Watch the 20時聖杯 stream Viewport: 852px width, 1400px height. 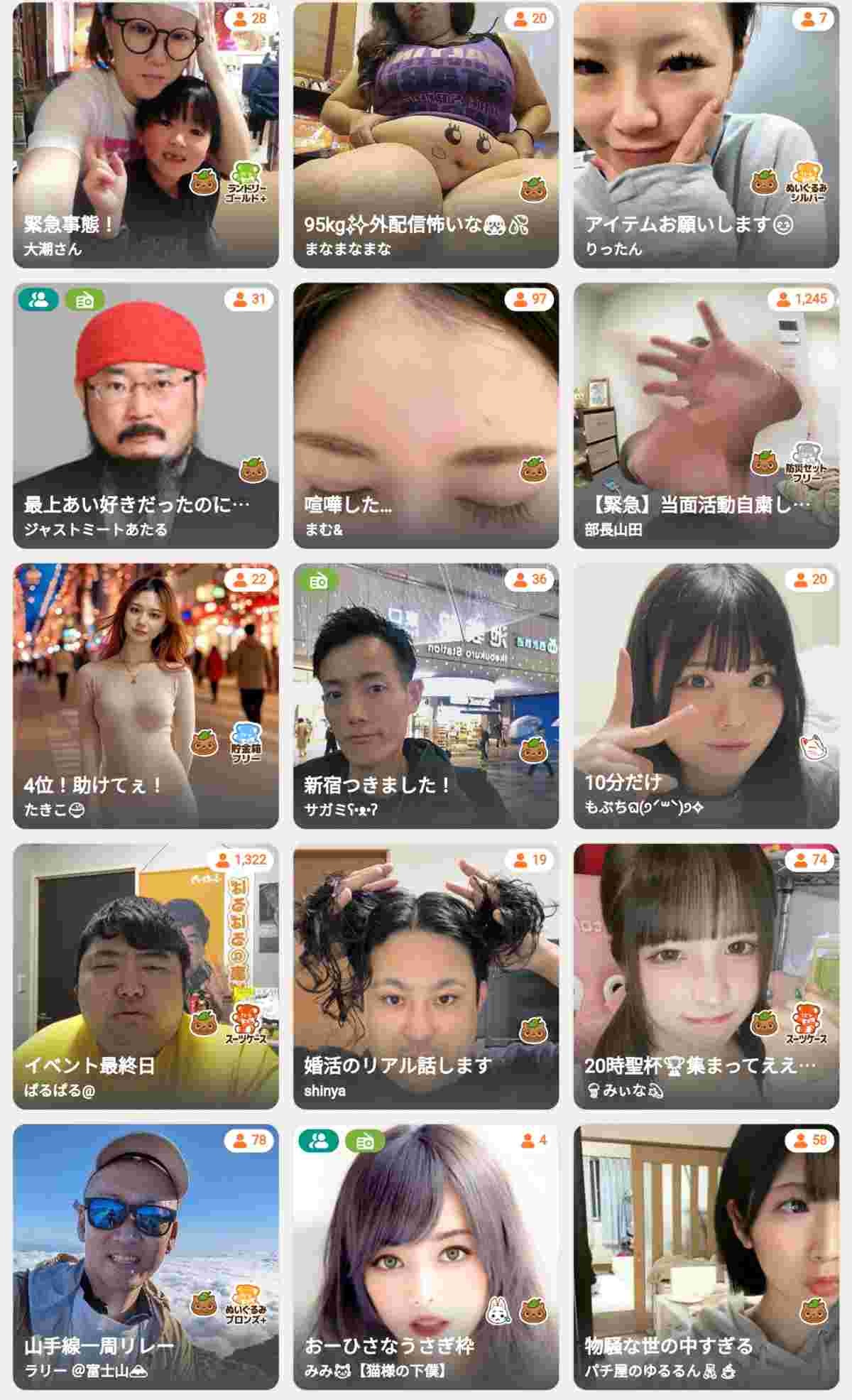tap(706, 977)
